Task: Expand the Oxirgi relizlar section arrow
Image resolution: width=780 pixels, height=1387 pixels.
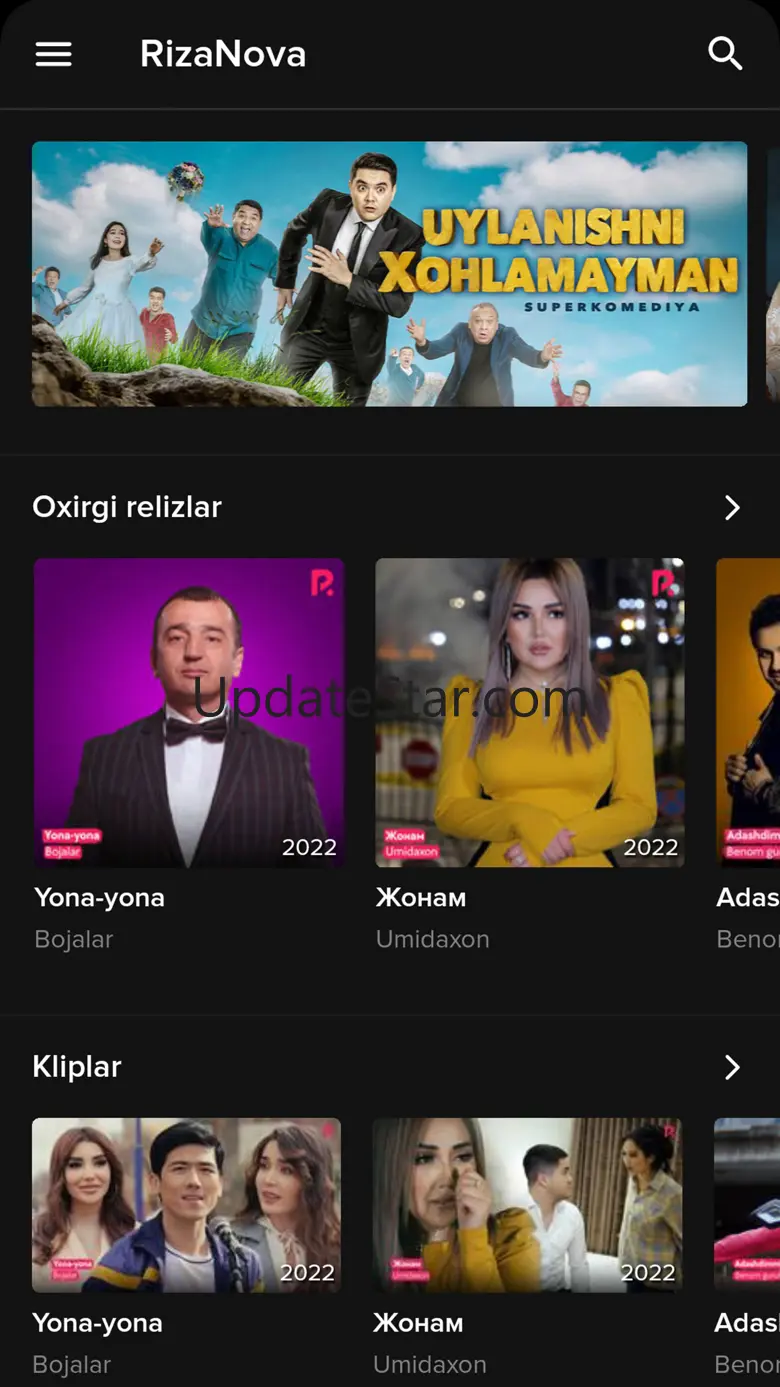Action: tap(732, 507)
